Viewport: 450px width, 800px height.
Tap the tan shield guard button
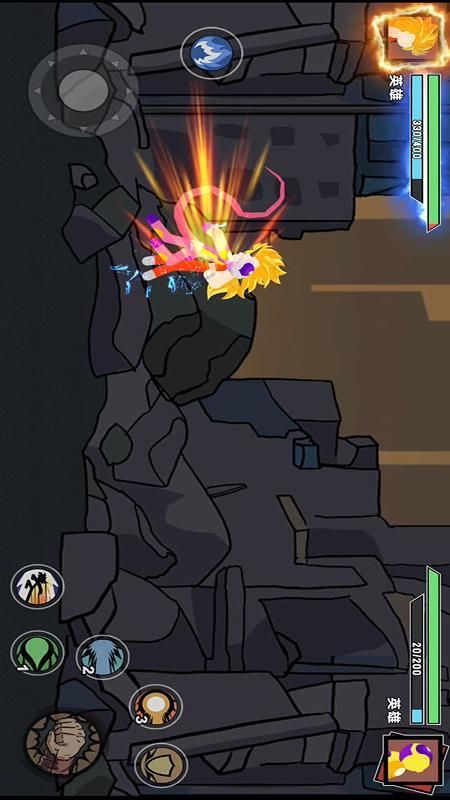[x=161, y=765]
